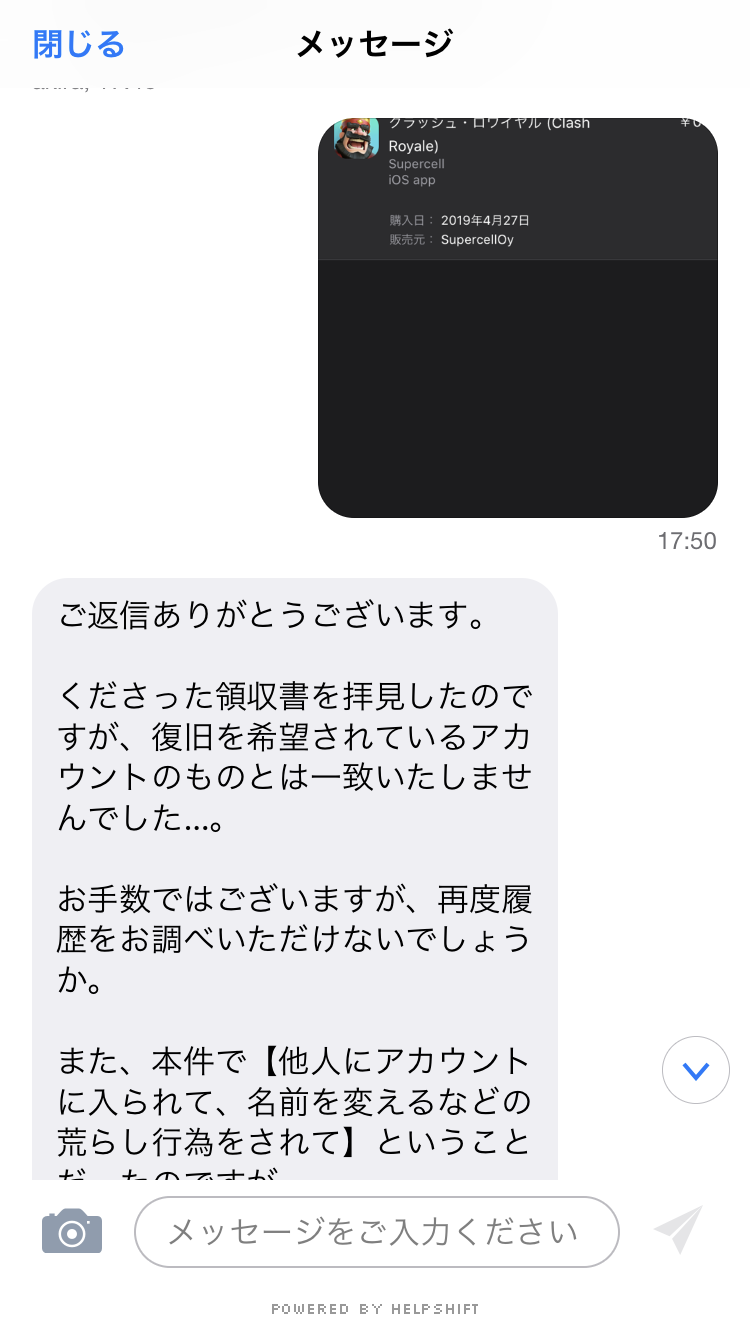Jump to latest message with down arrow
Image resolution: width=750 pixels, height=1334 pixels.
[x=695, y=1070]
